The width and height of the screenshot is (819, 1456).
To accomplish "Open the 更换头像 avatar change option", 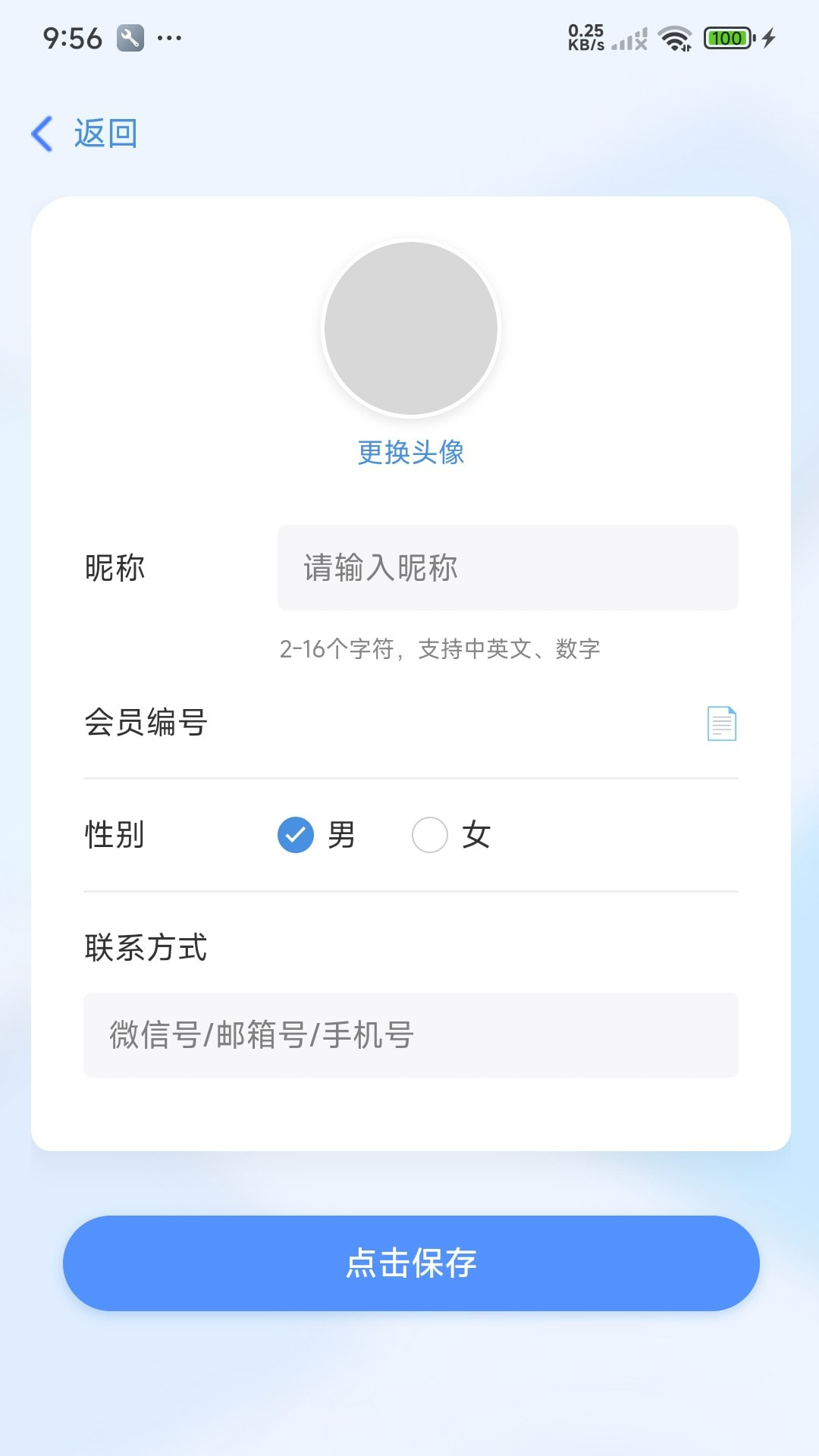I will [411, 452].
